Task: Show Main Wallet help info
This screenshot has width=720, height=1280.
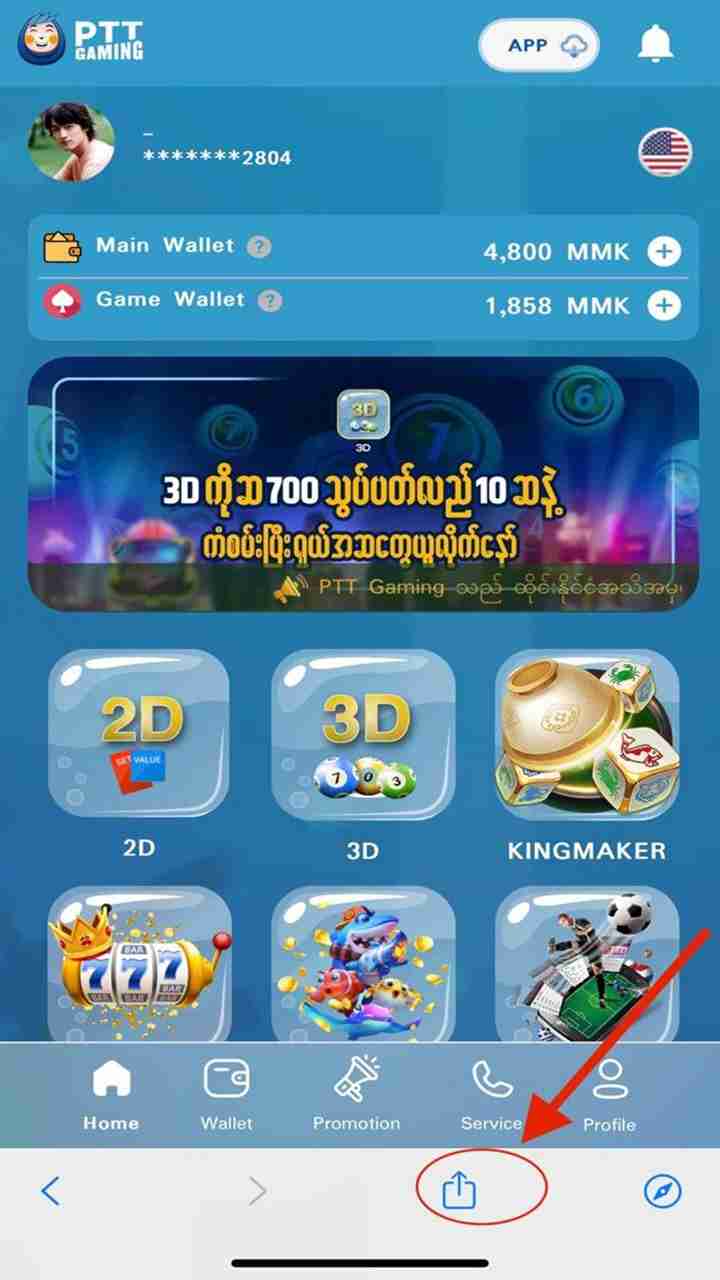Action: point(259,246)
